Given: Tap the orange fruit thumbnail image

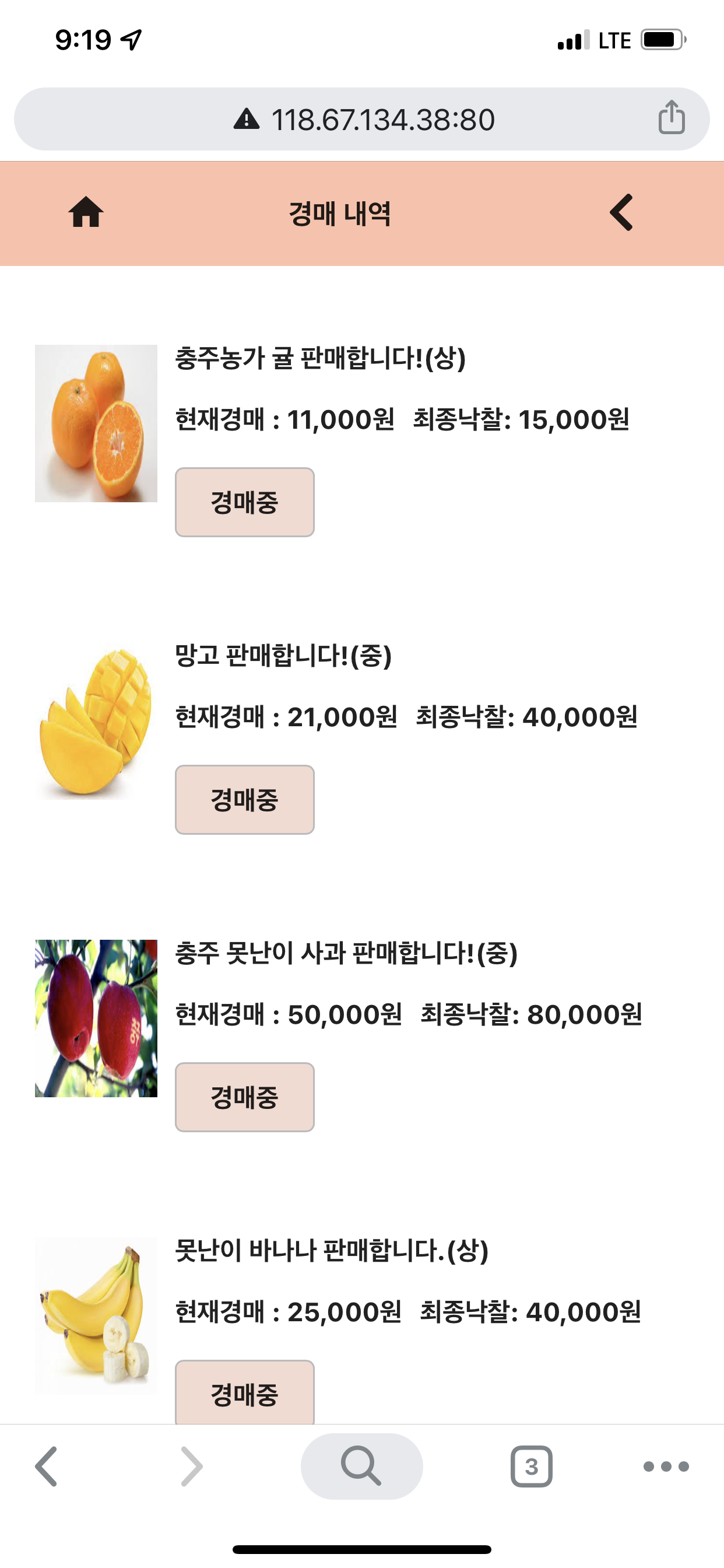Looking at the screenshot, I should point(96,422).
